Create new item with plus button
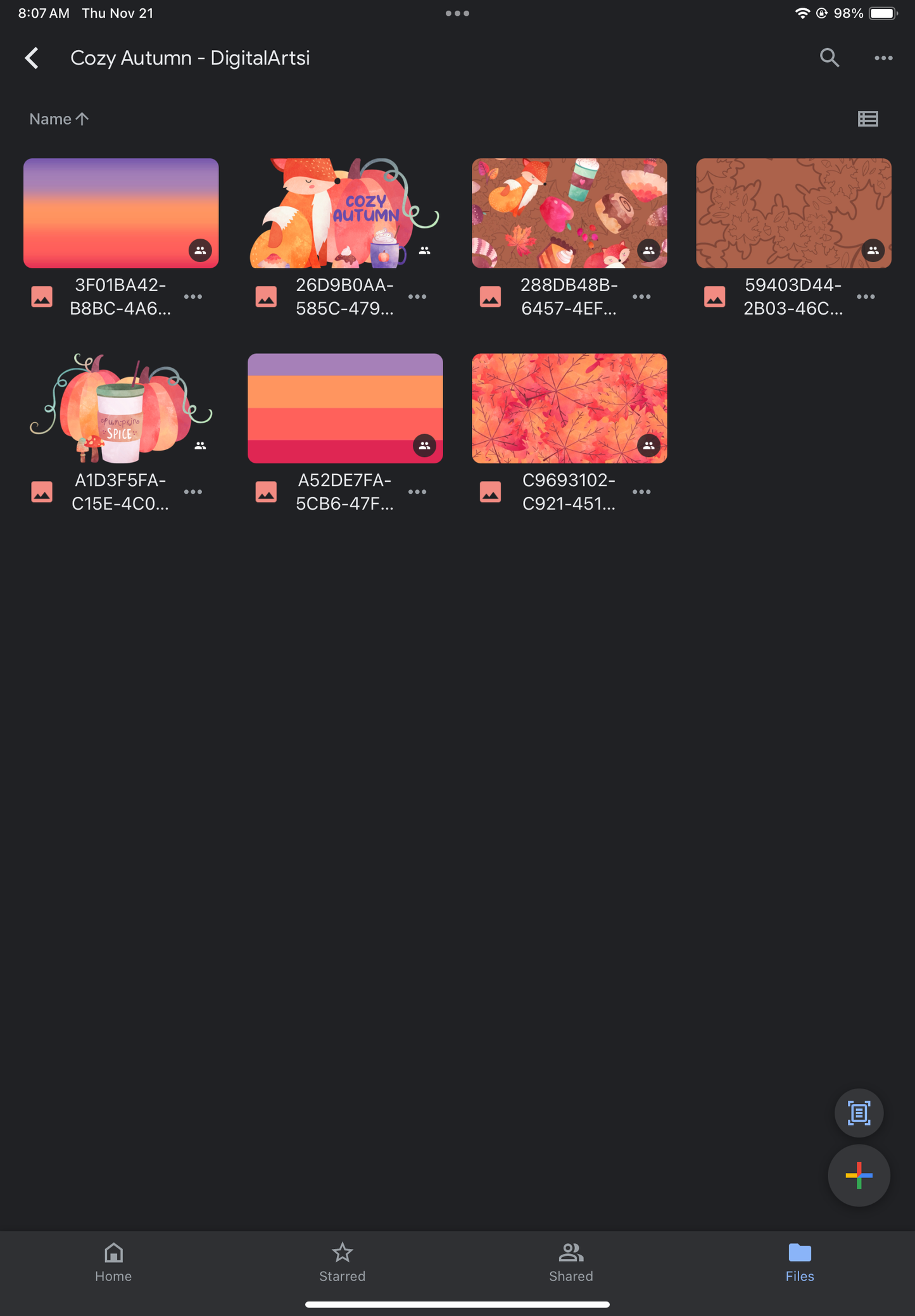This screenshot has width=915, height=1316. click(858, 1175)
